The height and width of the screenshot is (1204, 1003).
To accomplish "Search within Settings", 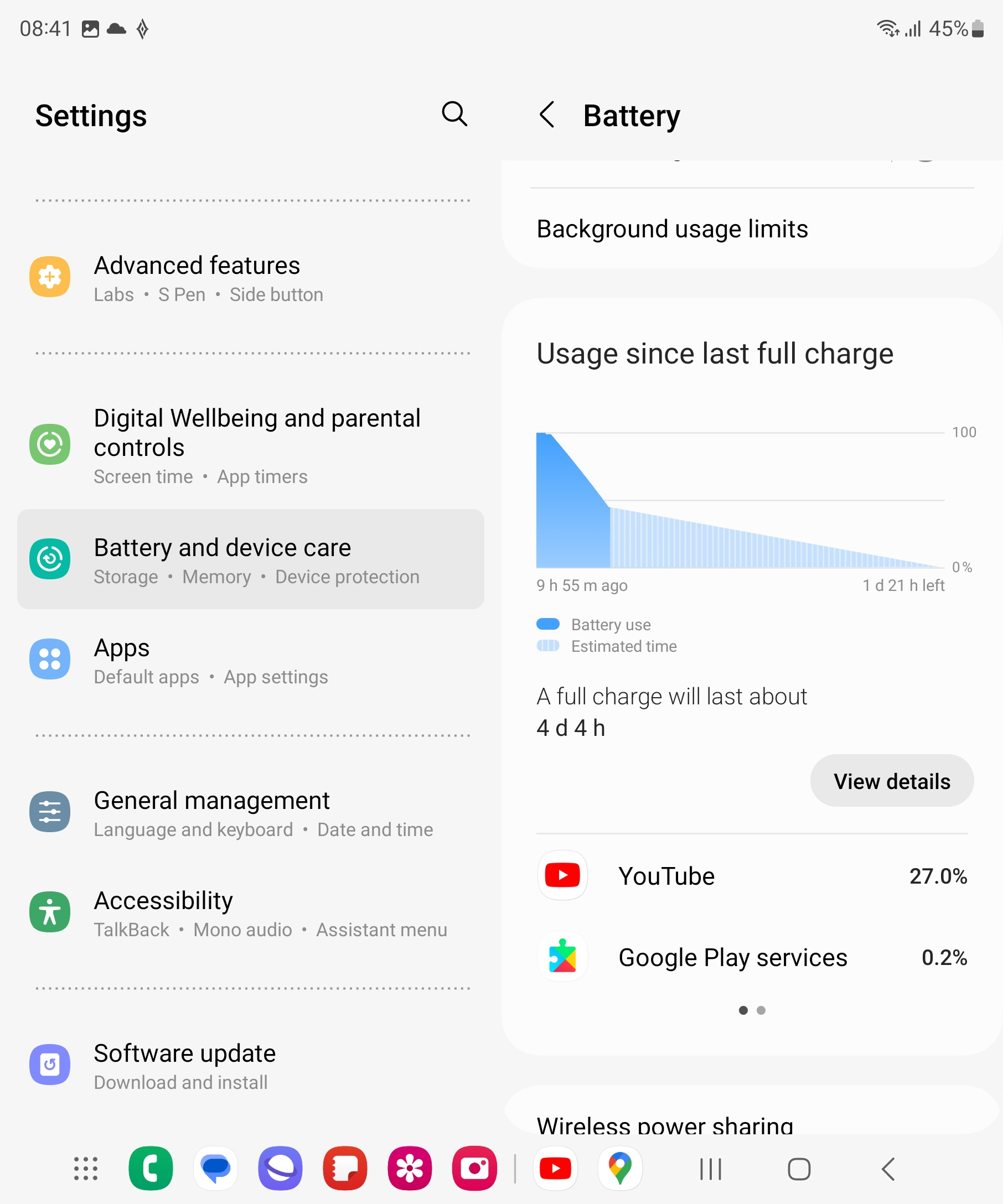I will 454,114.
